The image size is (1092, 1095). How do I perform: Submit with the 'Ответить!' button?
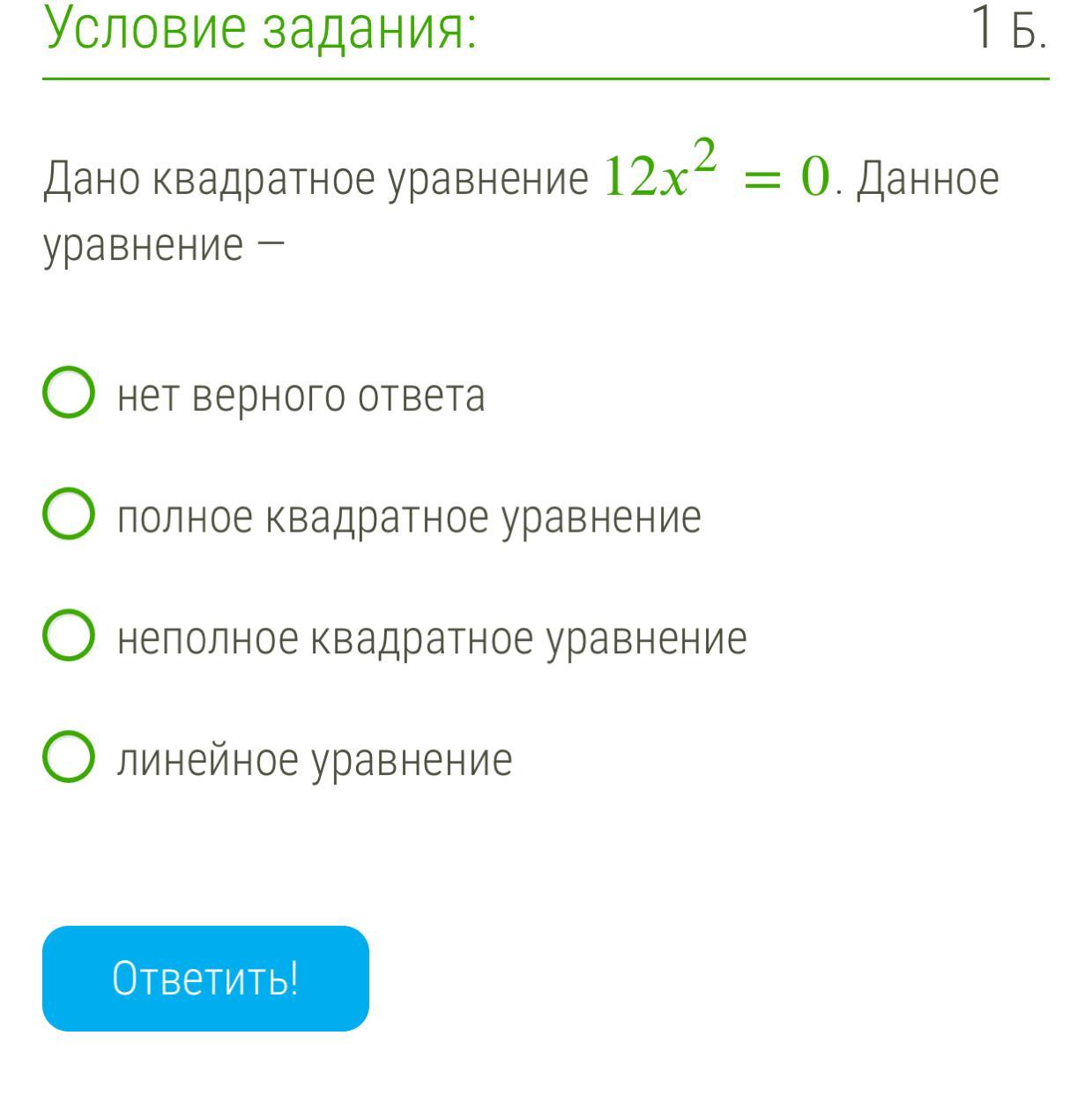[205, 979]
